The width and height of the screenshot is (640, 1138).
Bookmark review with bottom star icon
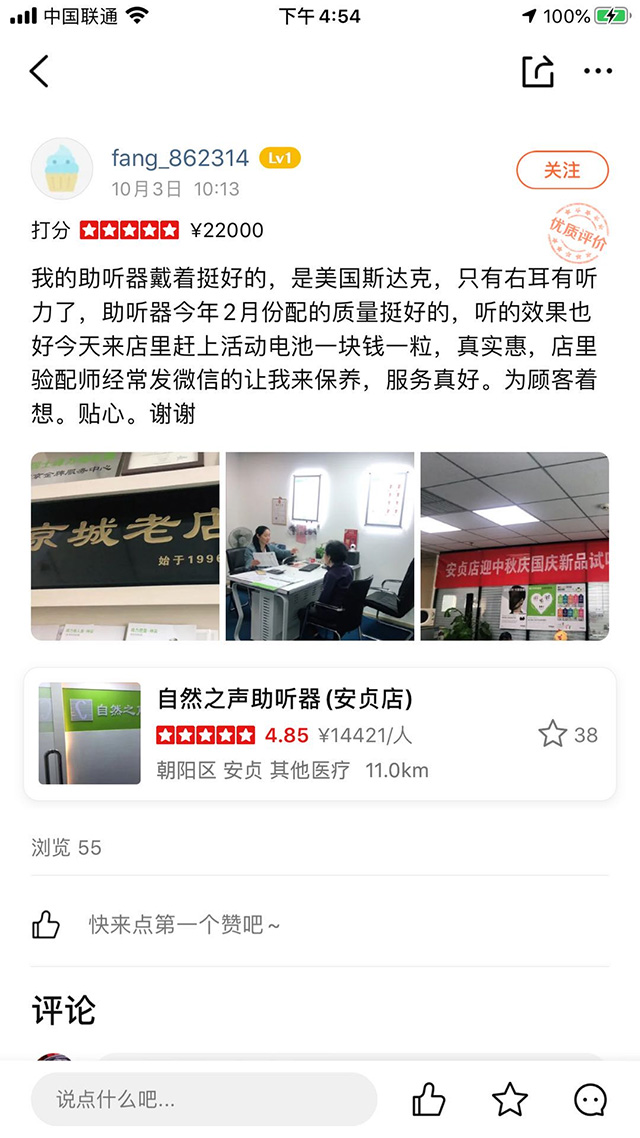point(510,1100)
